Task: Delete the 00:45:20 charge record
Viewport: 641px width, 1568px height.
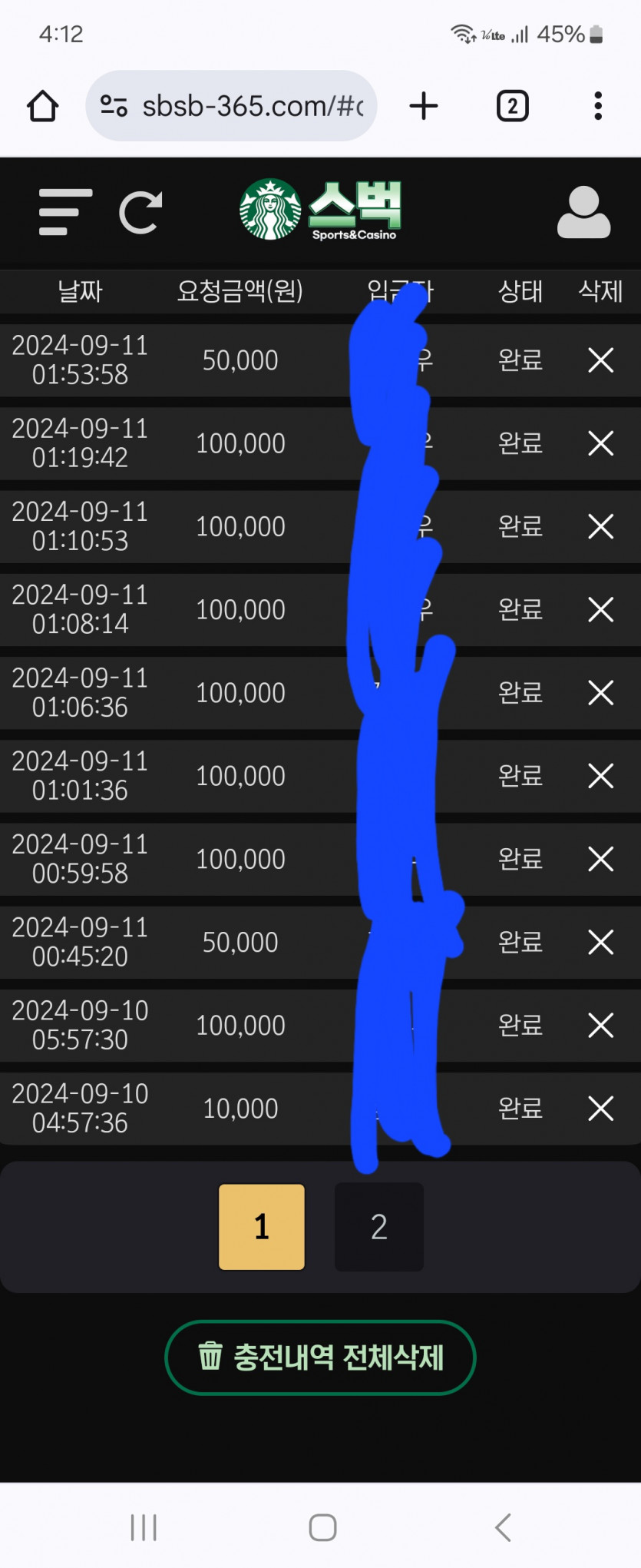Action: 600,942
